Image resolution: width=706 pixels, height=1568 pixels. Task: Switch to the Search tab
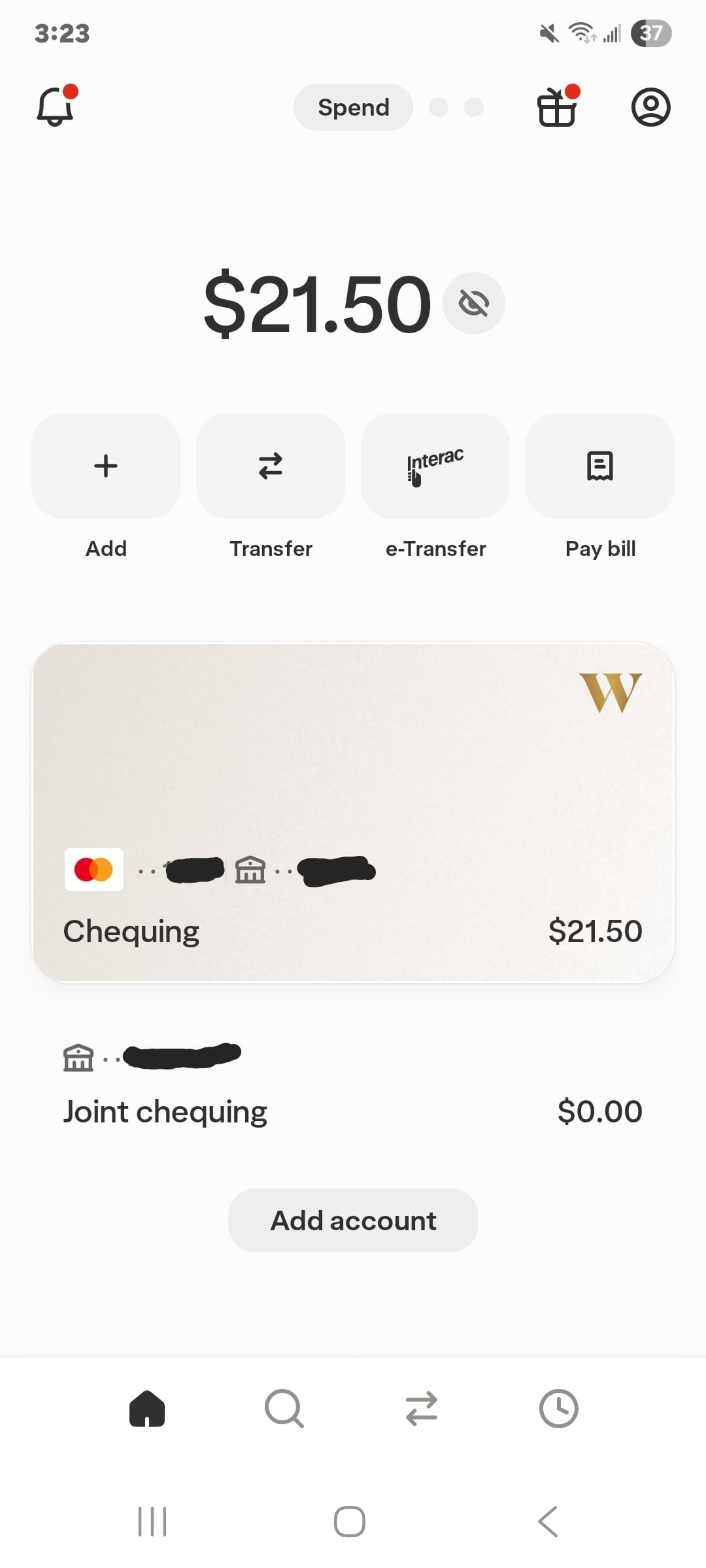(284, 1408)
